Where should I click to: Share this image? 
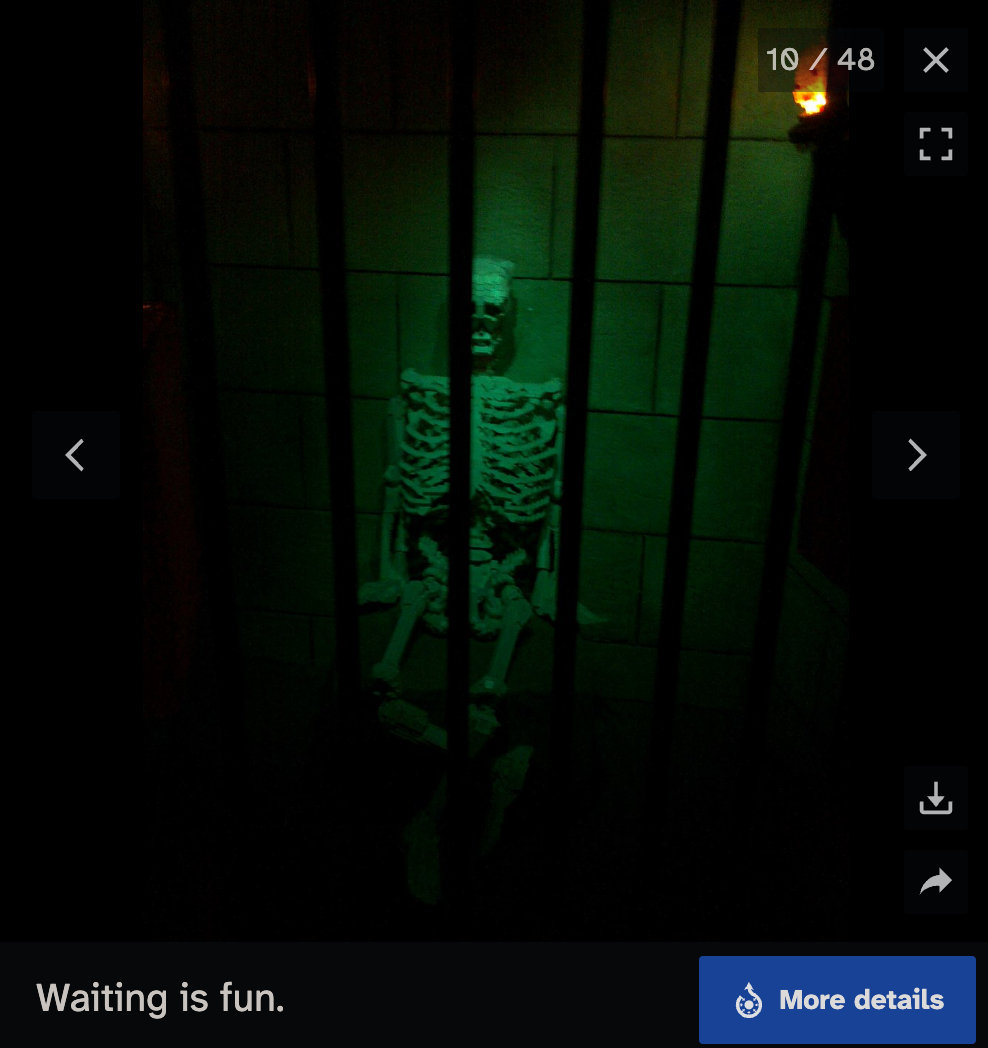935,881
